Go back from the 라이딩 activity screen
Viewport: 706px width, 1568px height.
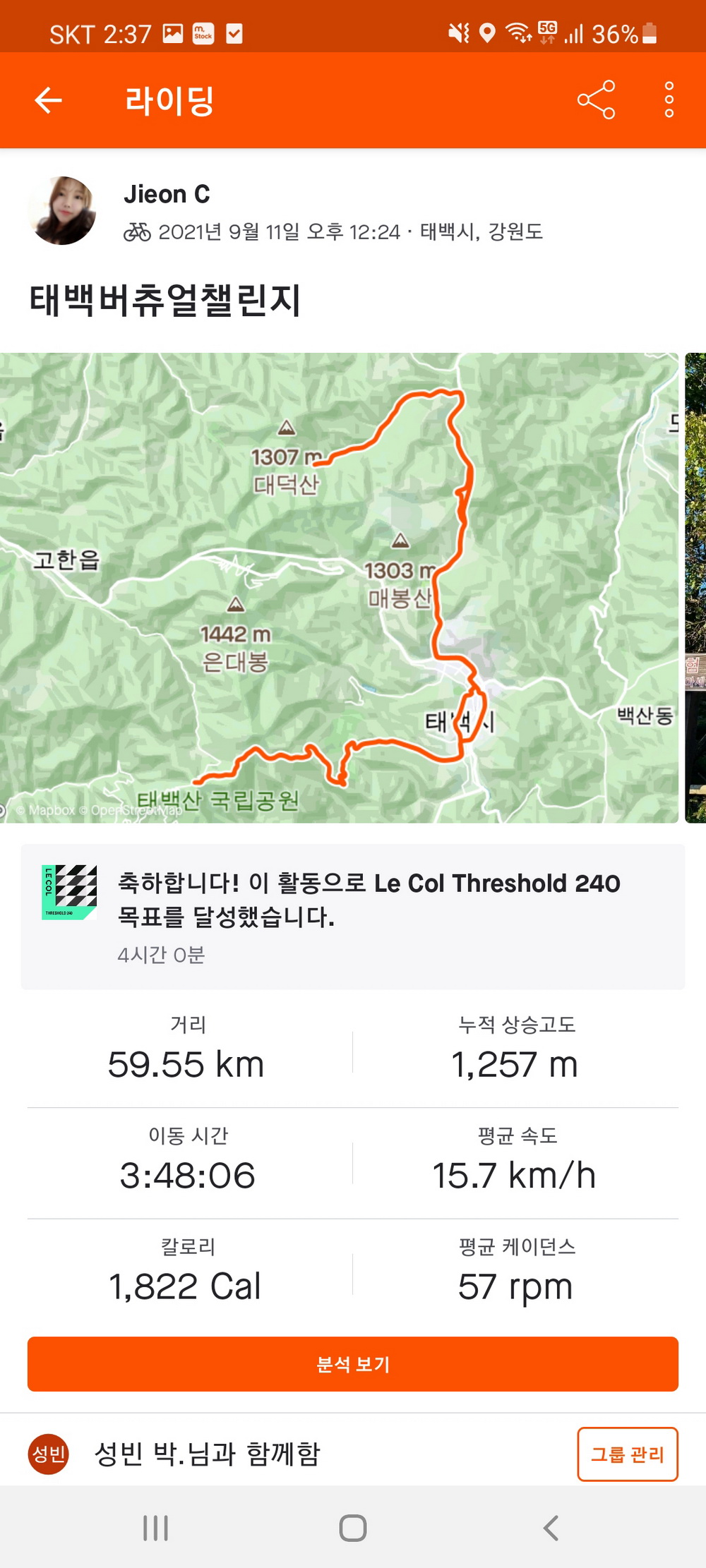click(x=48, y=100)
